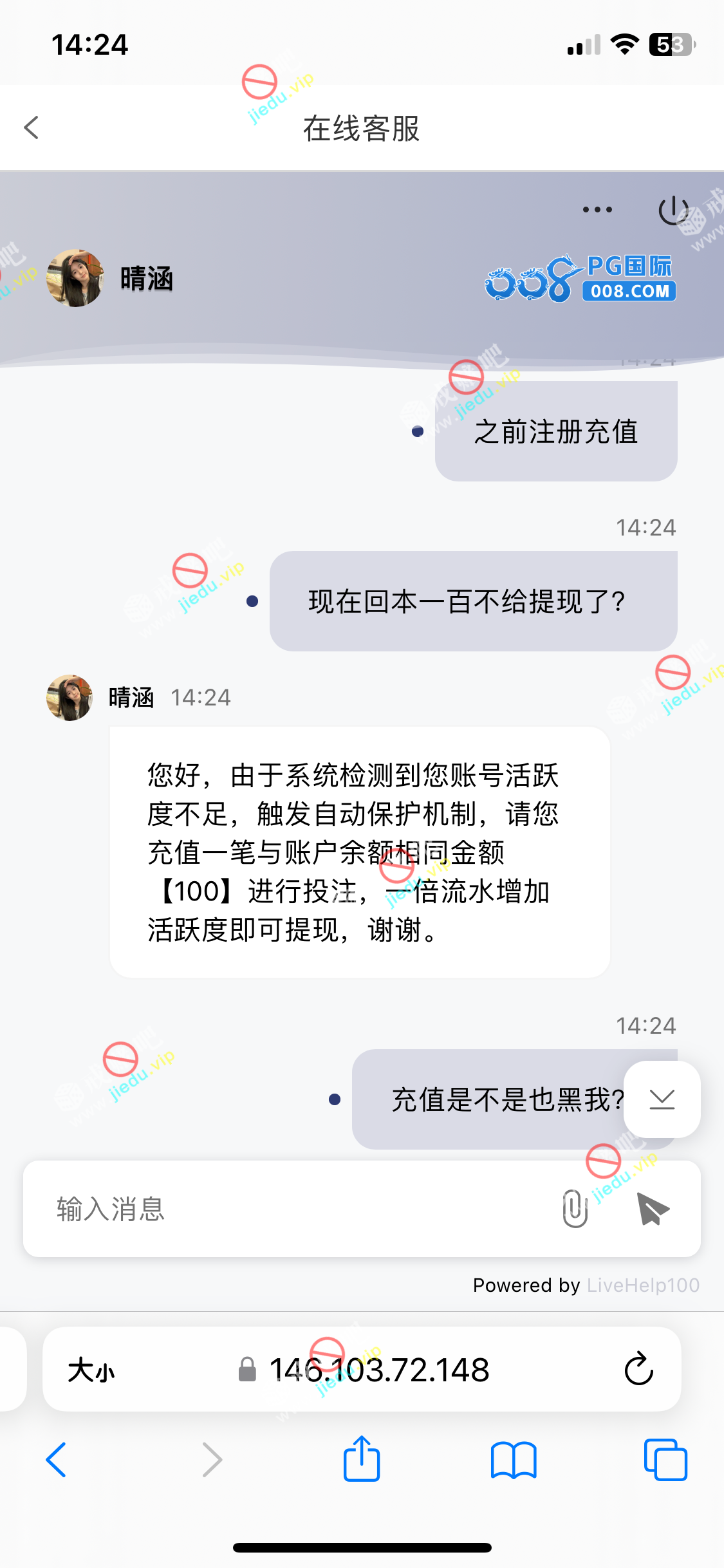Screen dimensions: 724x1568
Task: Reload the page in Safari
Action: pyautogui.click(x=638, y=1369)
